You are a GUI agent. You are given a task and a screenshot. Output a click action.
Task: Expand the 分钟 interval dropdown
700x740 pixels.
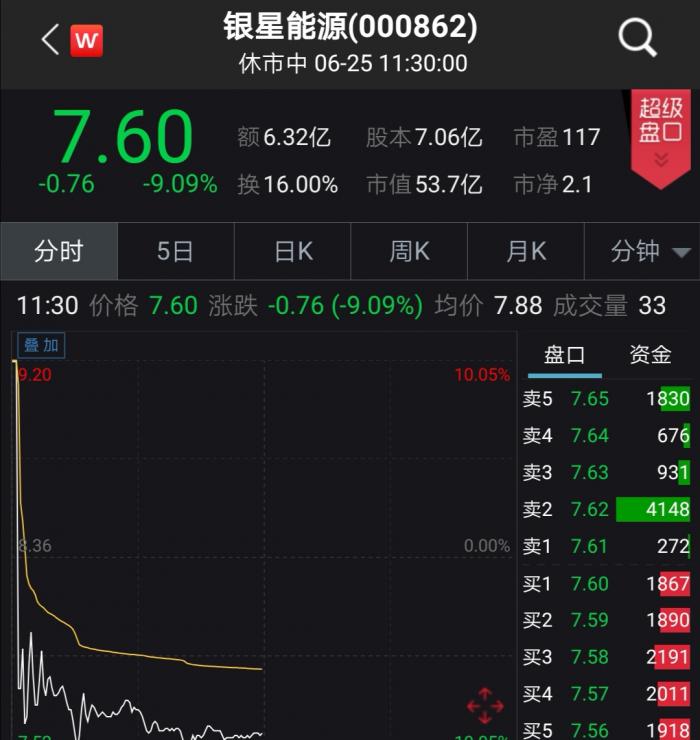tap(651, 251)
